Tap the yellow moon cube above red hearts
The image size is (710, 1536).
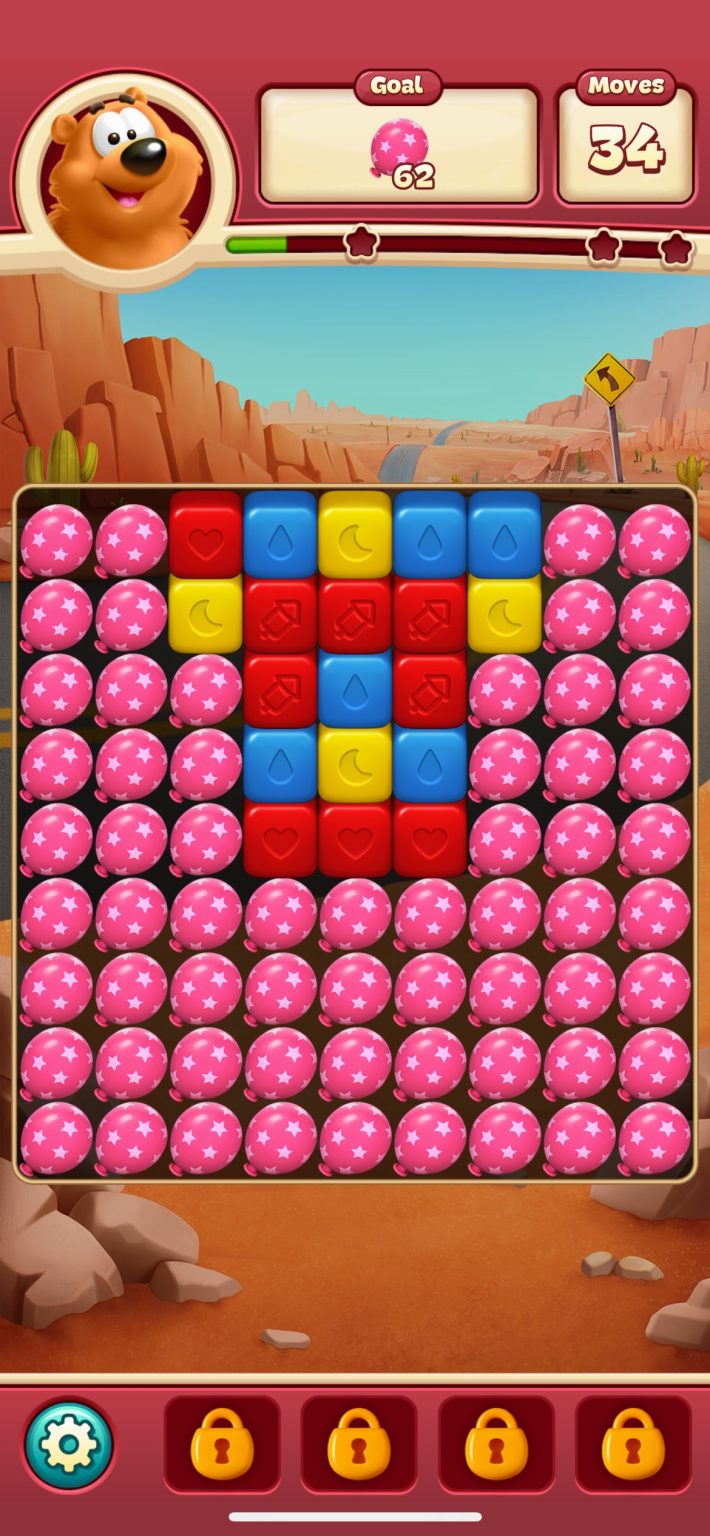[x=355, y=765]
